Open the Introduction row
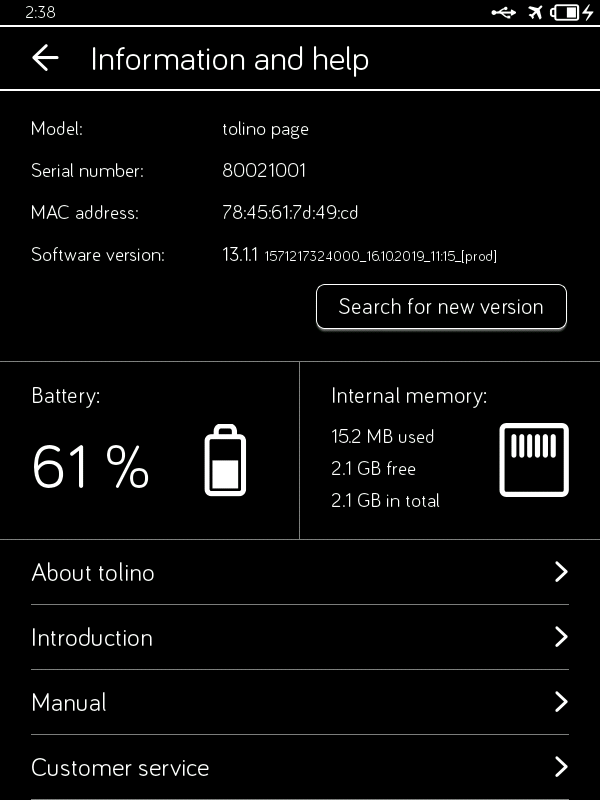Image resolution: width=600 pixels, height=800 pixels. pos(300,638)
